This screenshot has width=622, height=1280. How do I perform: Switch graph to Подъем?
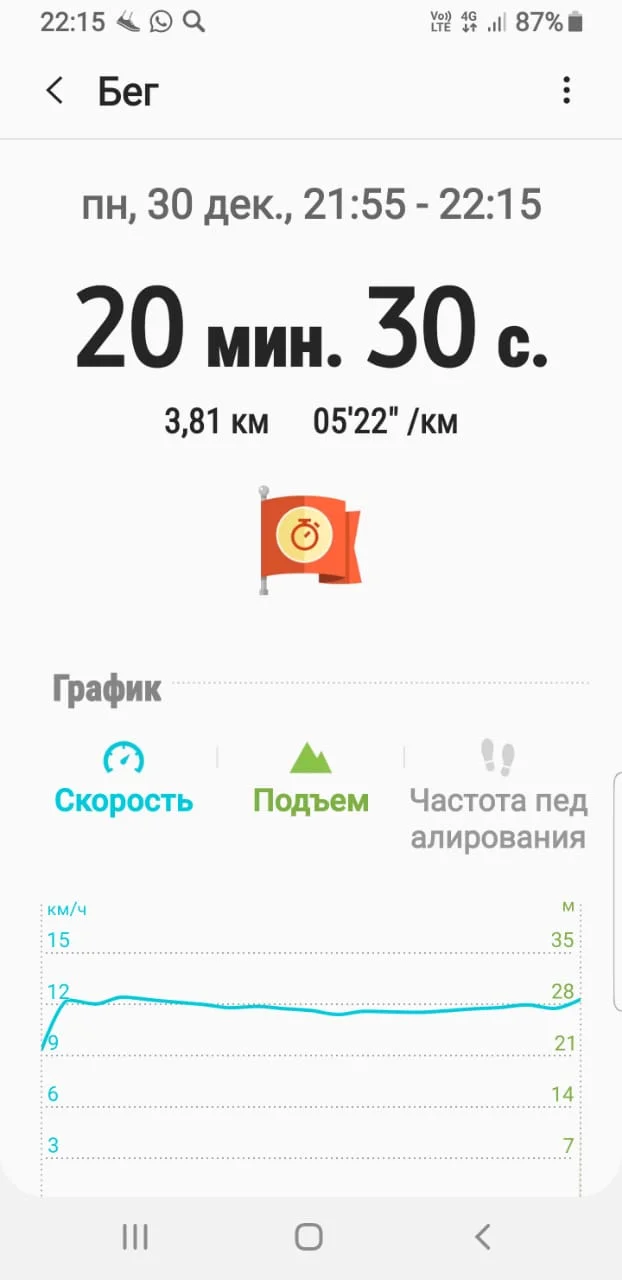311,779
